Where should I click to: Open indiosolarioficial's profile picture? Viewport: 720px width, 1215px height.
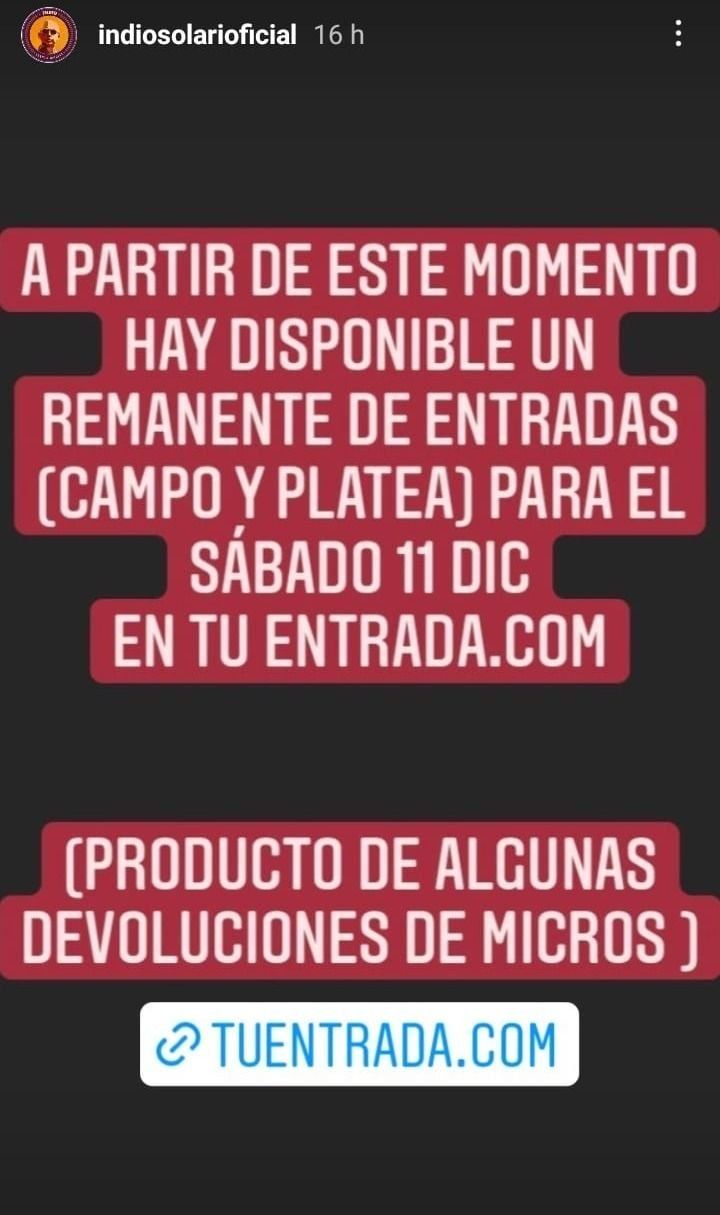coord(48,35)
